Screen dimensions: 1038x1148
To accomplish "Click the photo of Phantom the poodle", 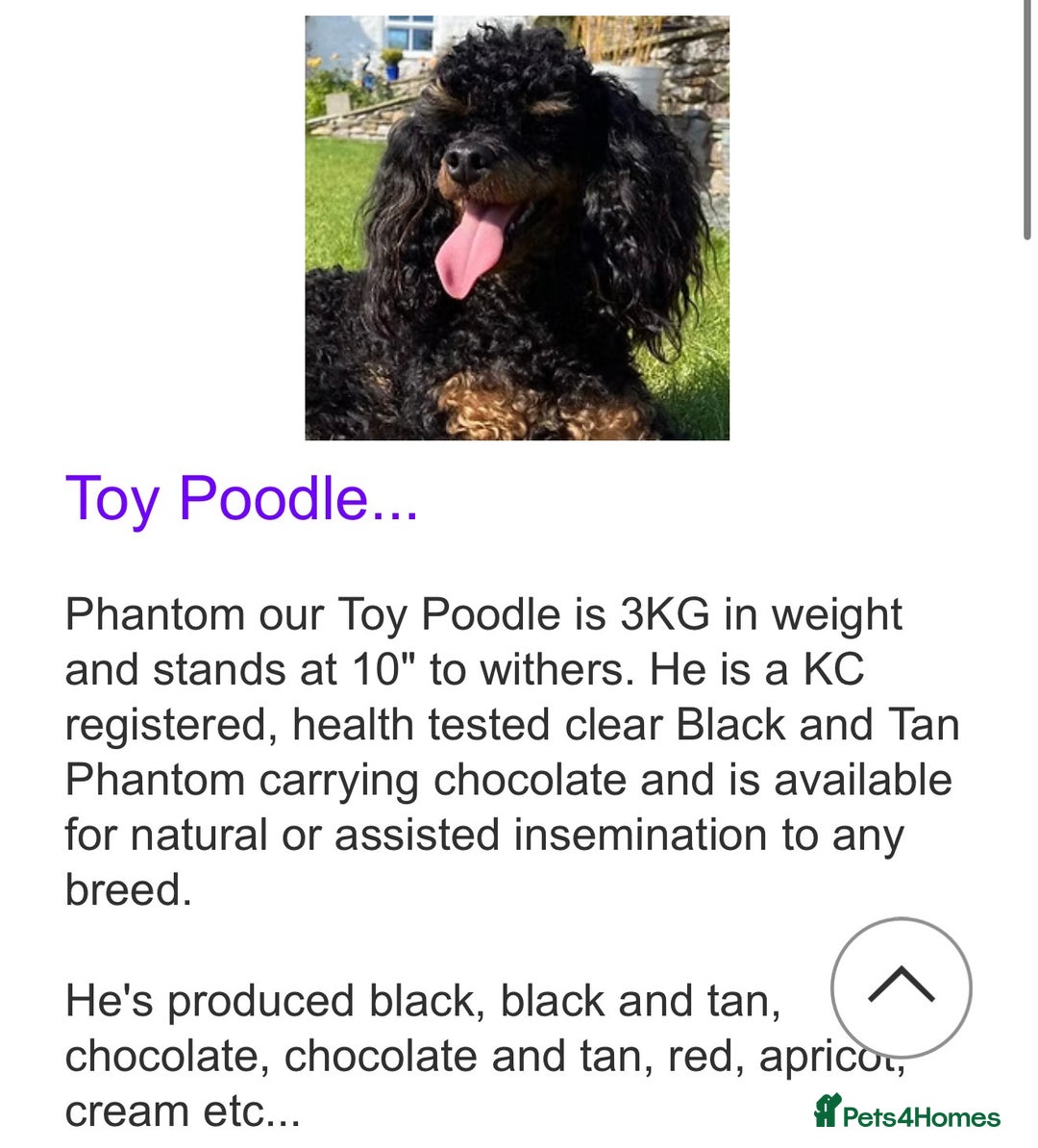I will tap(519, 227).
